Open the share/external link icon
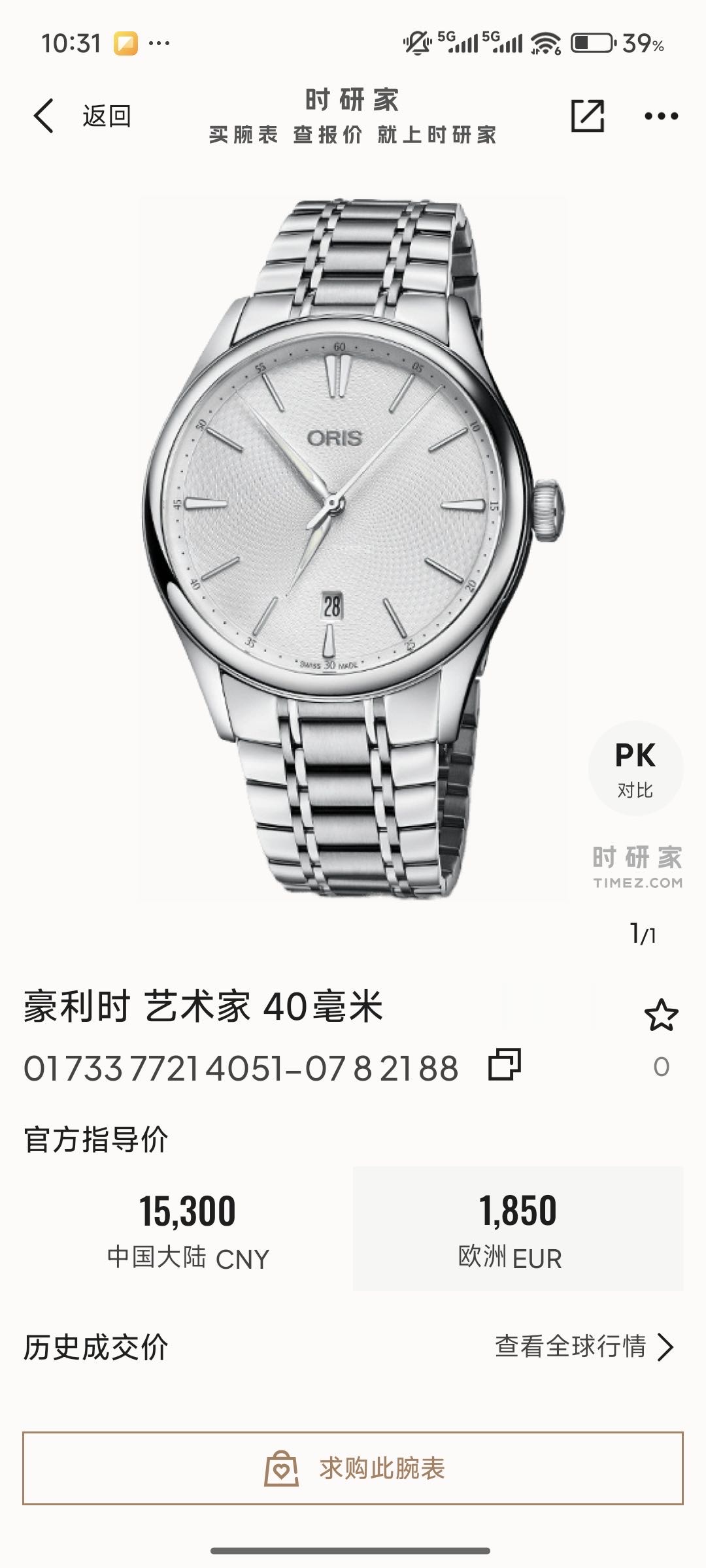 tap(587, 116)
